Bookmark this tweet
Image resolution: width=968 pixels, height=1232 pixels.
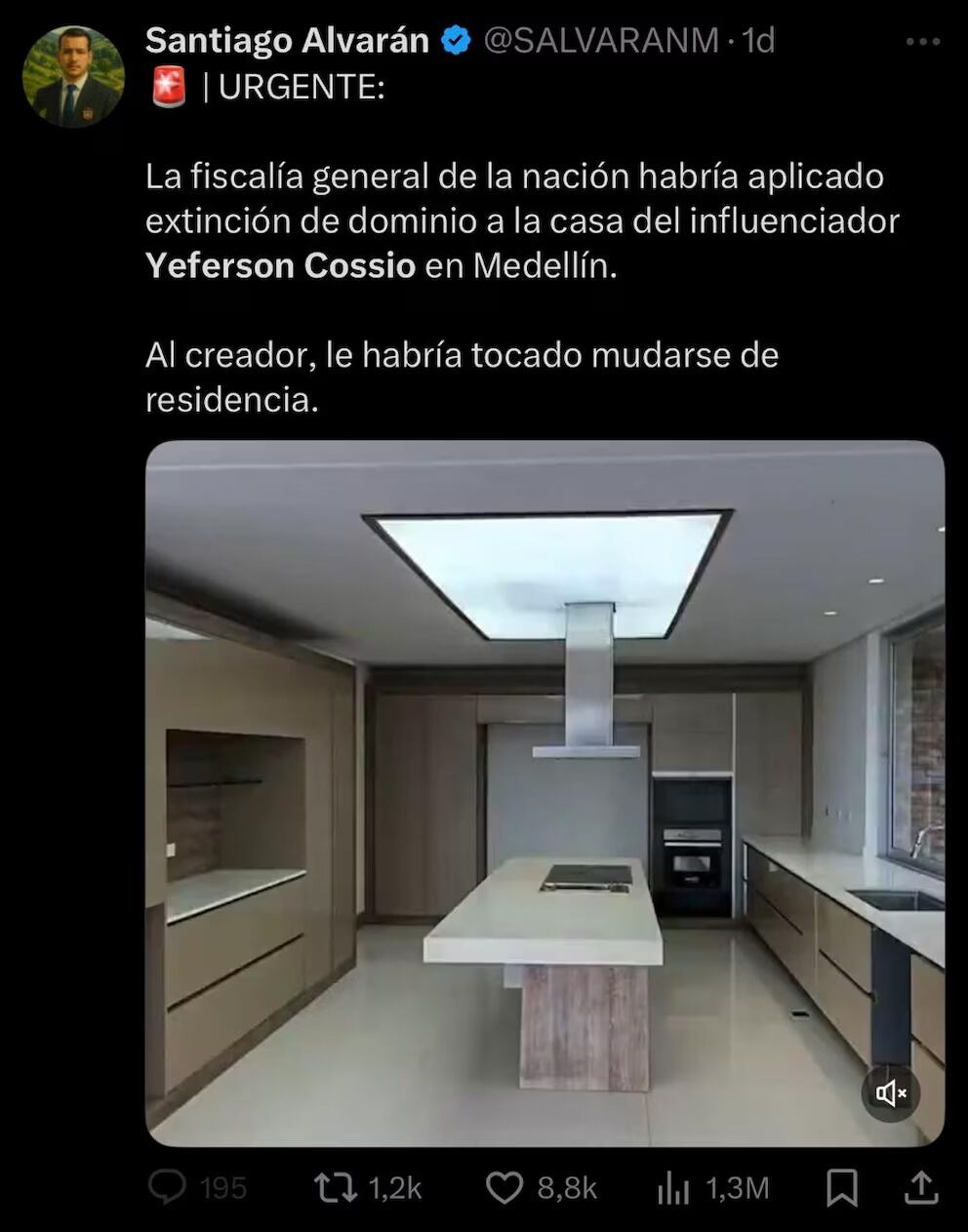coord(841,1187)
